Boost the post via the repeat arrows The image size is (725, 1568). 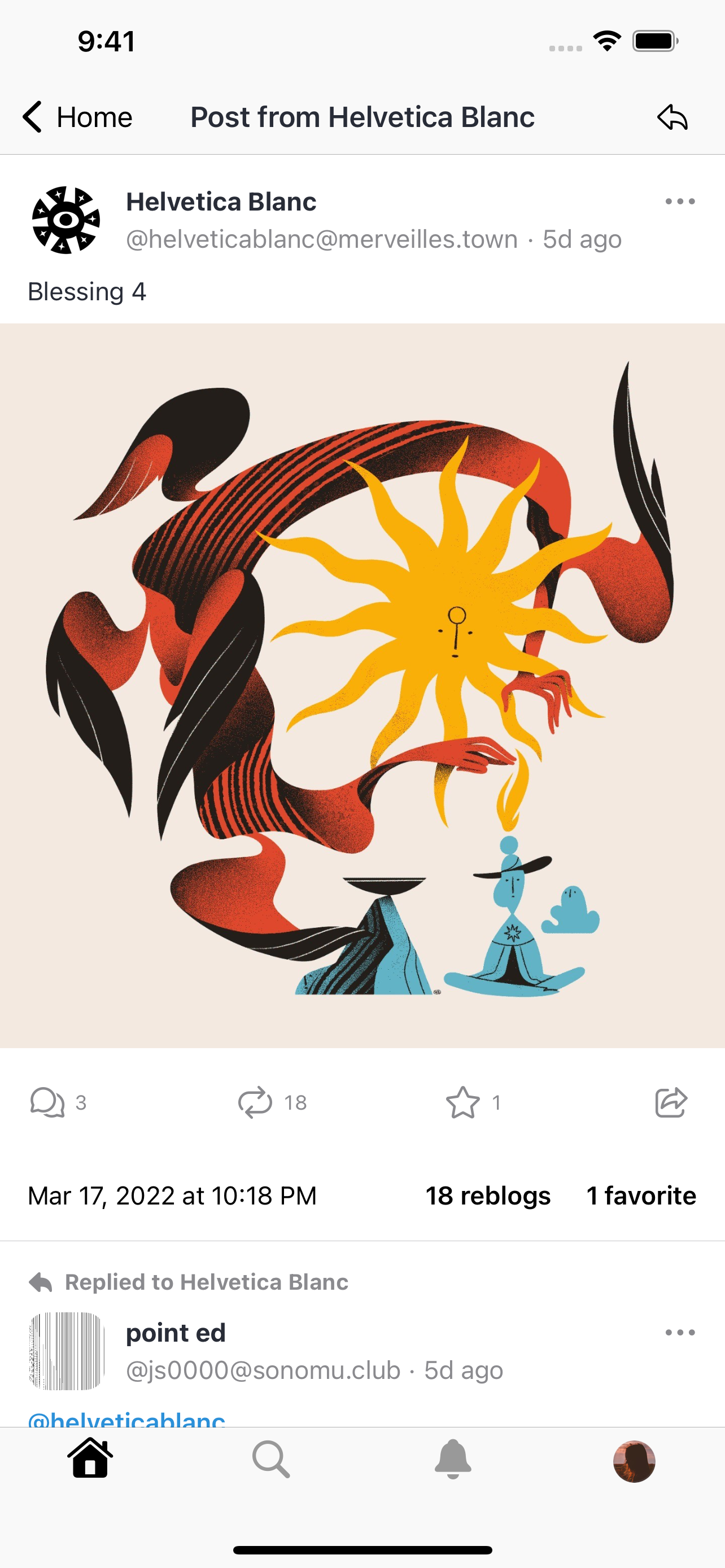click(256, 1103)
